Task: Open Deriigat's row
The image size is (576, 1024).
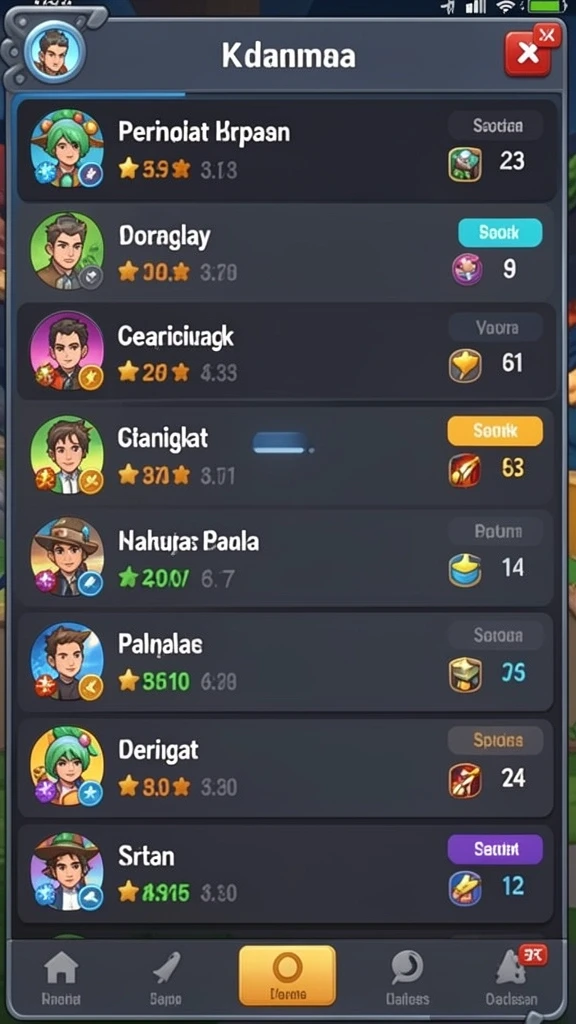Action: coord(287,768)
